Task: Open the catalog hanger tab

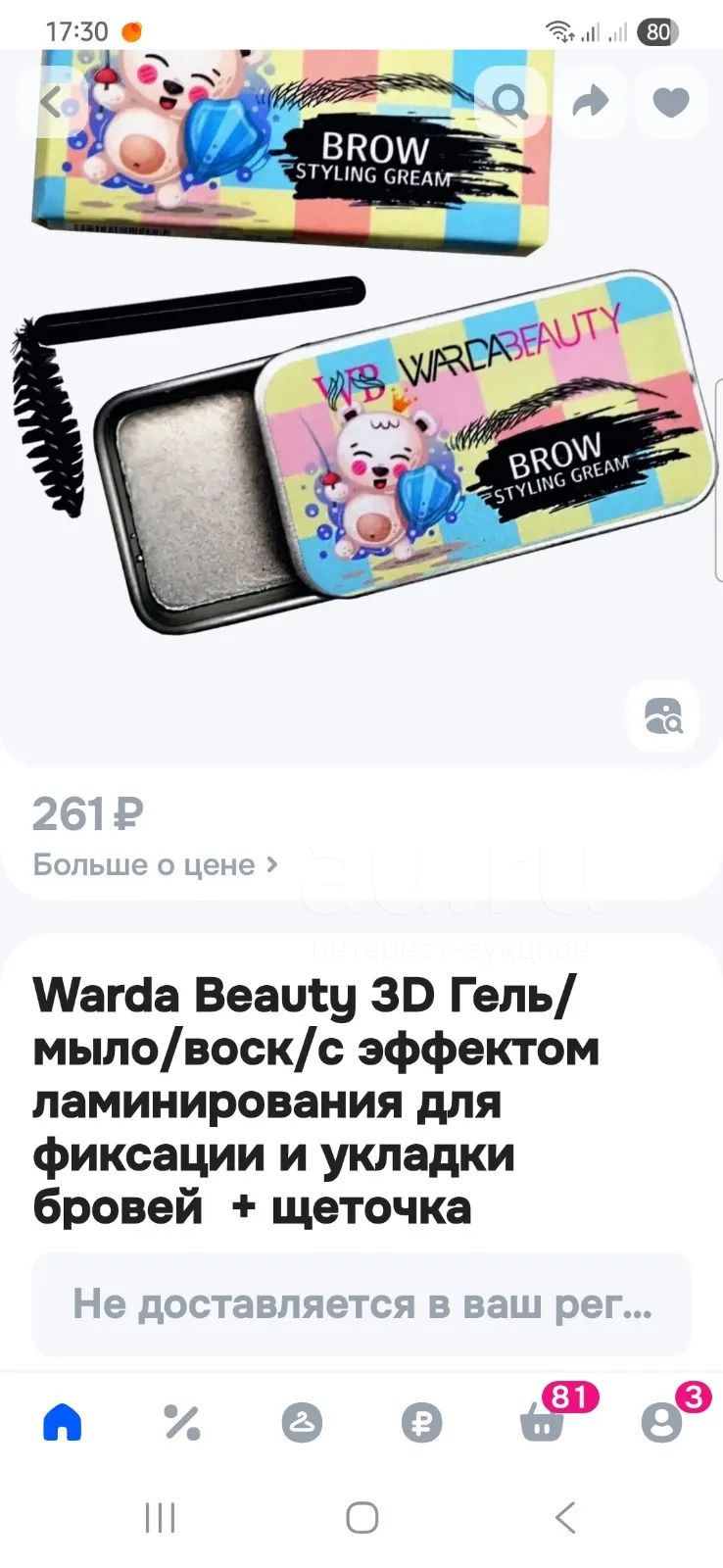Action: coord(302,1422)
